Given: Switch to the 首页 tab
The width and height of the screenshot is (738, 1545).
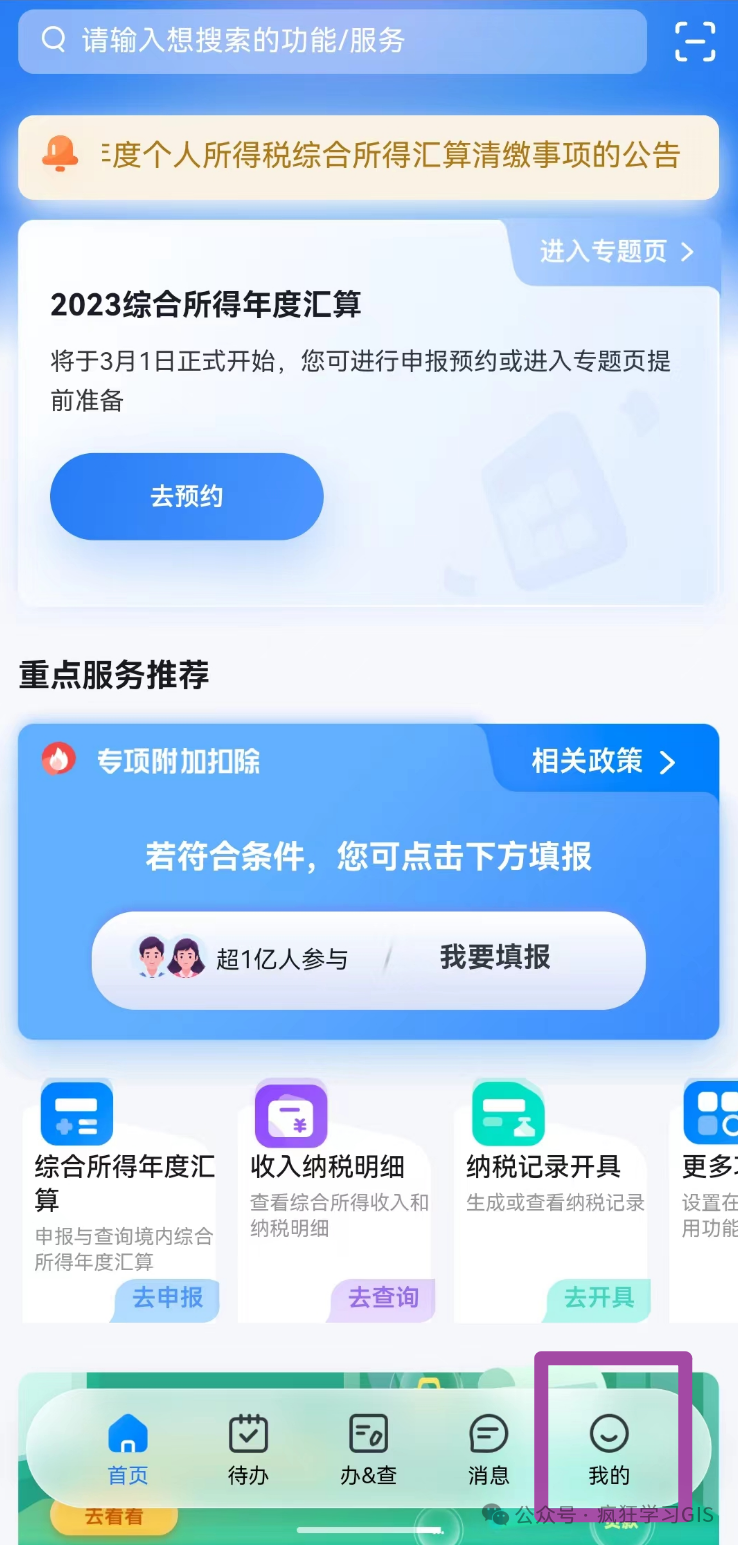Looking at the screenshot, I should (x=128, y=1450).
